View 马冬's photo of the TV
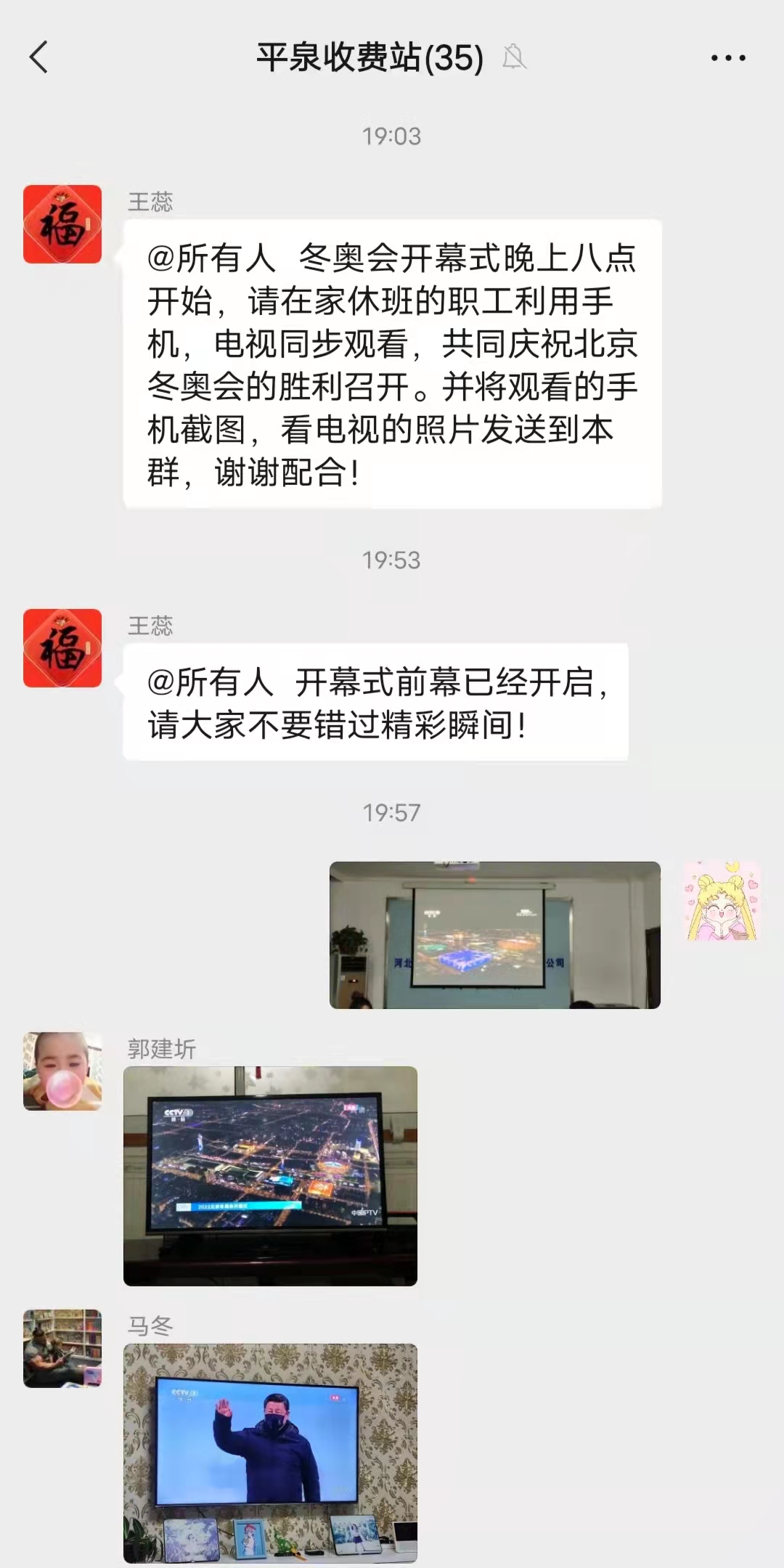The image size is (784, 1568). 270,1453
